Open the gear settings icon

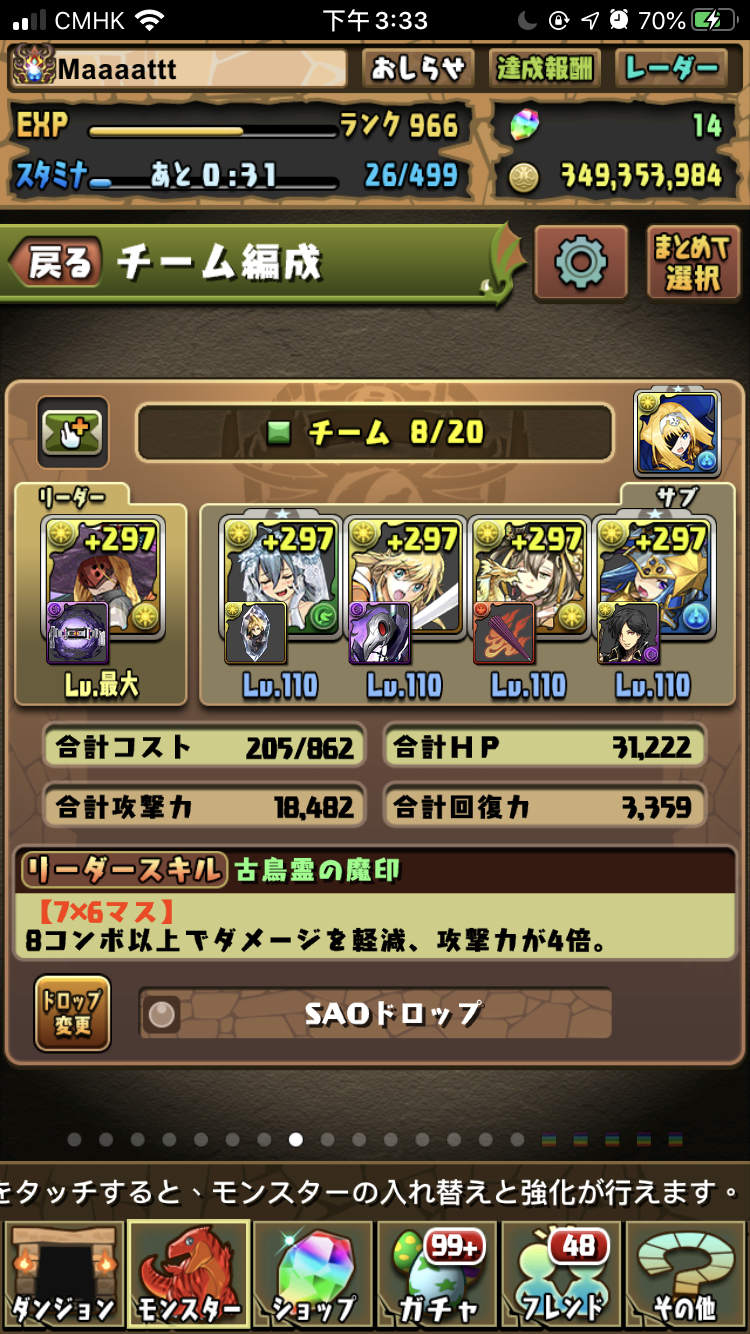(580, 263)
